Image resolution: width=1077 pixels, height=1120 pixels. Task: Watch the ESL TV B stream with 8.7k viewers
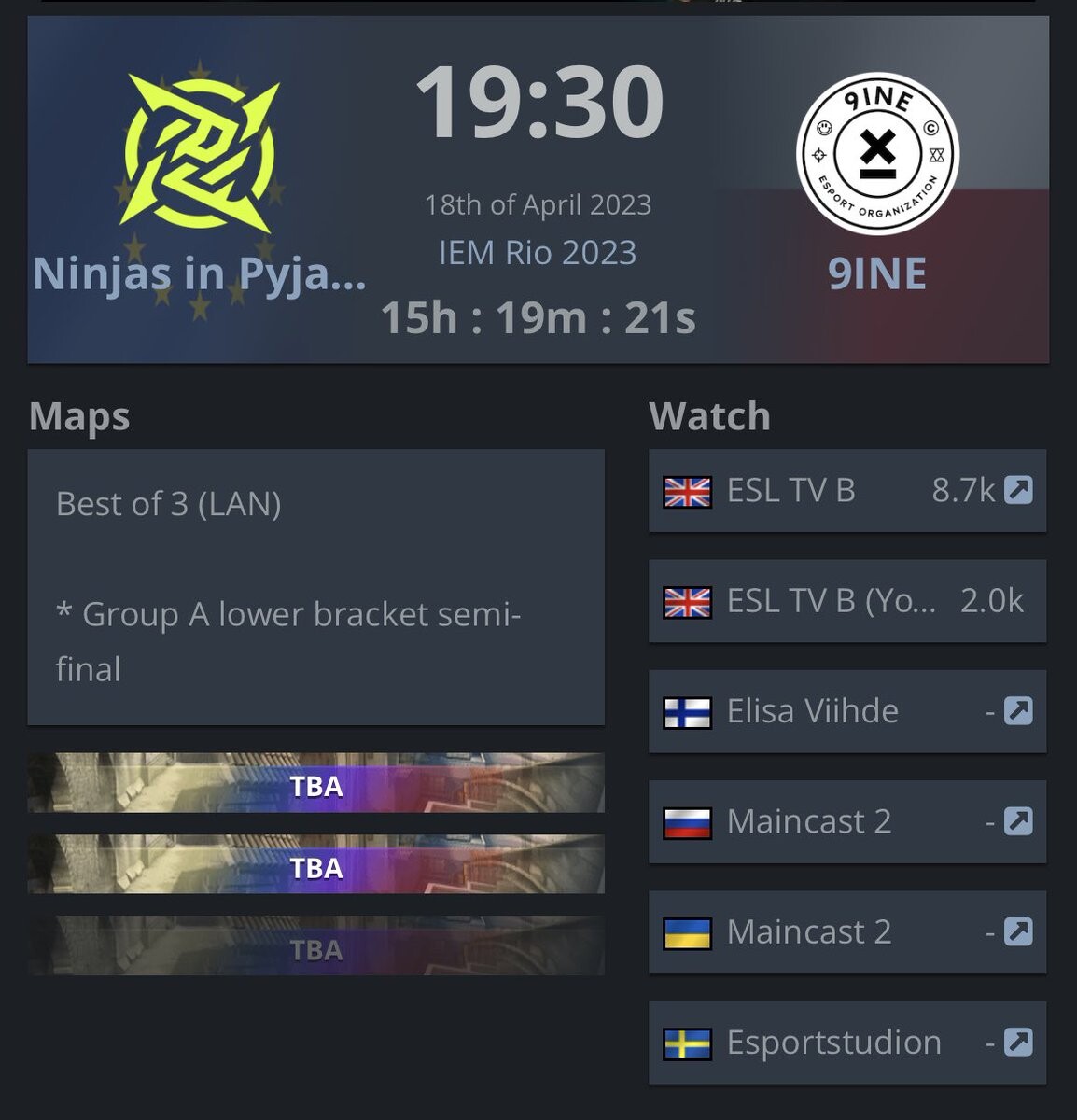[791, 491]
